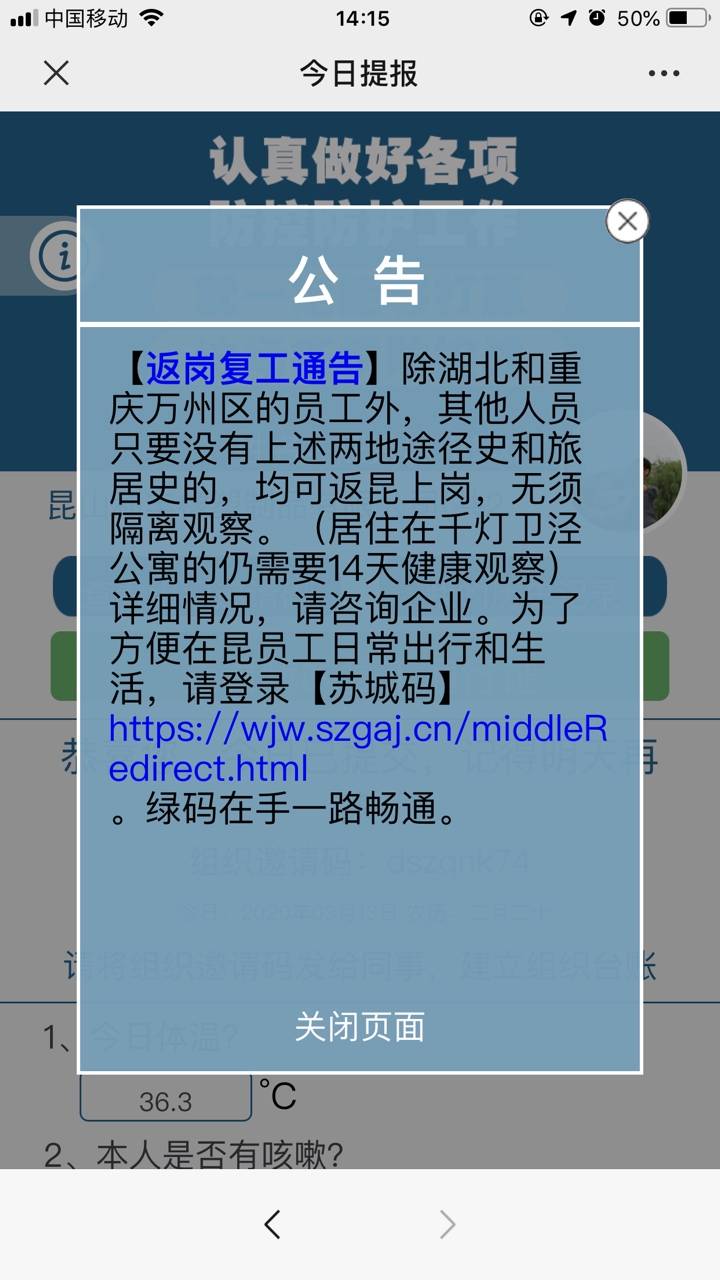Dismiss the 公告 announcement dialog
The image size is (720, 1280).
tap(627, 222)
